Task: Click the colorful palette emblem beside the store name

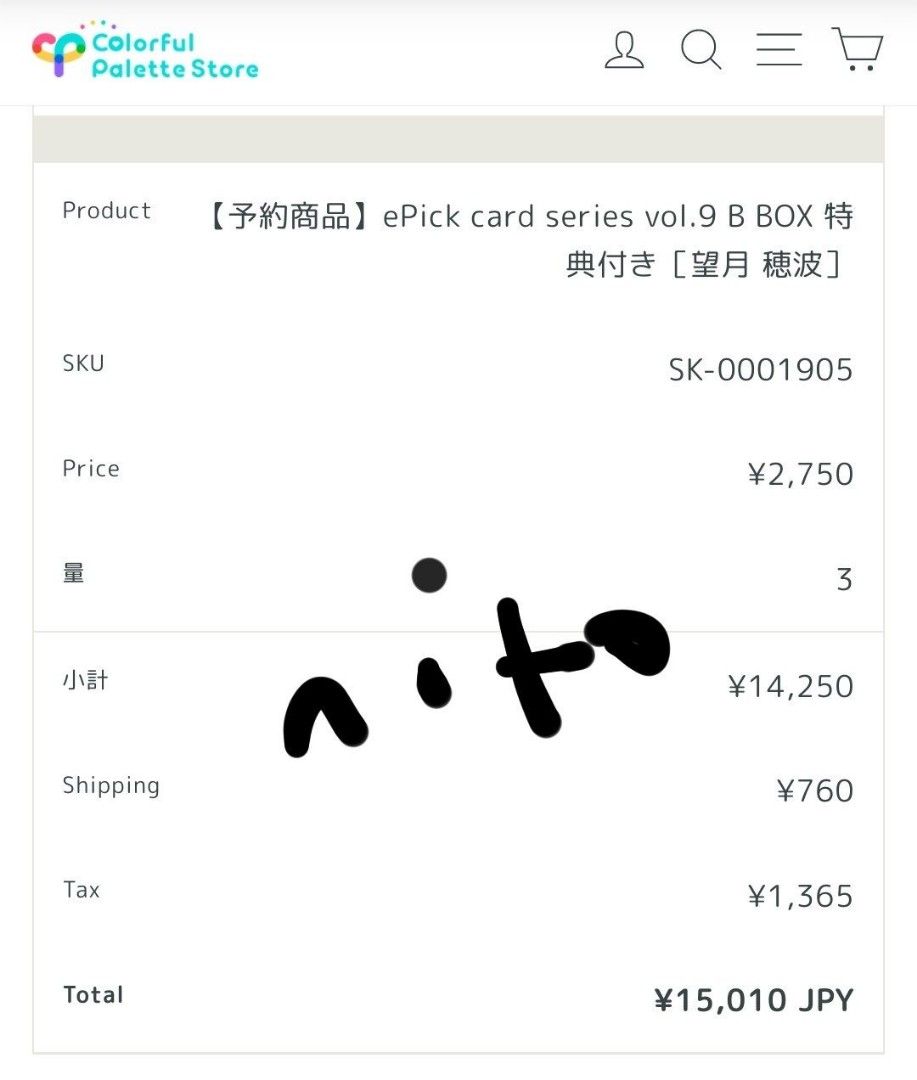Action: (55, 48)
